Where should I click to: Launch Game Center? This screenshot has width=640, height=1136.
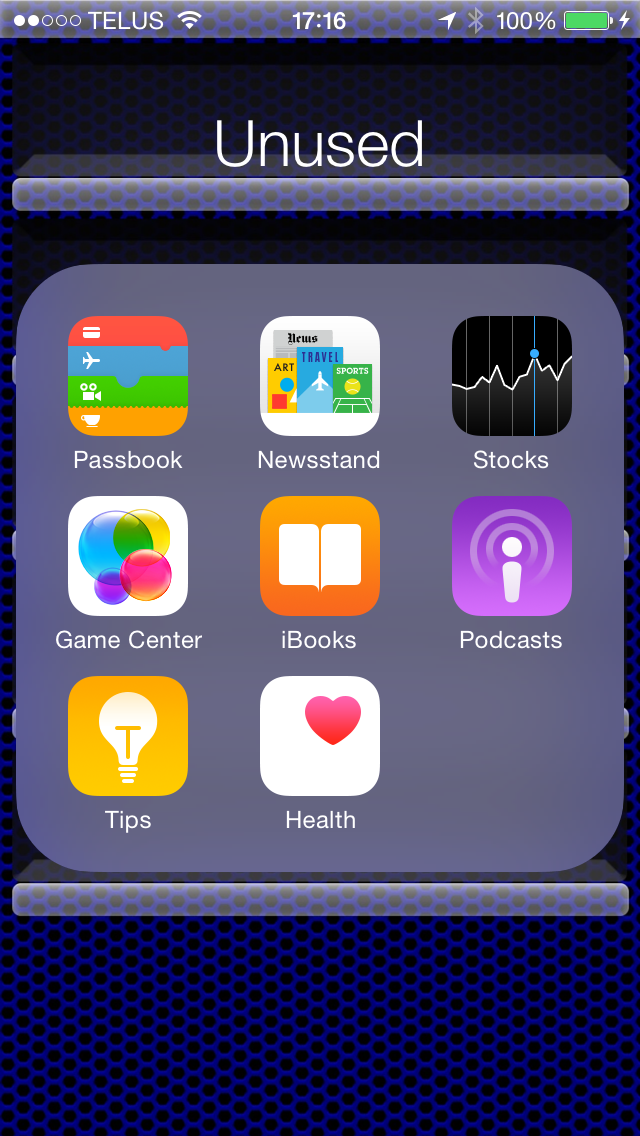click(x=128, y=556)
